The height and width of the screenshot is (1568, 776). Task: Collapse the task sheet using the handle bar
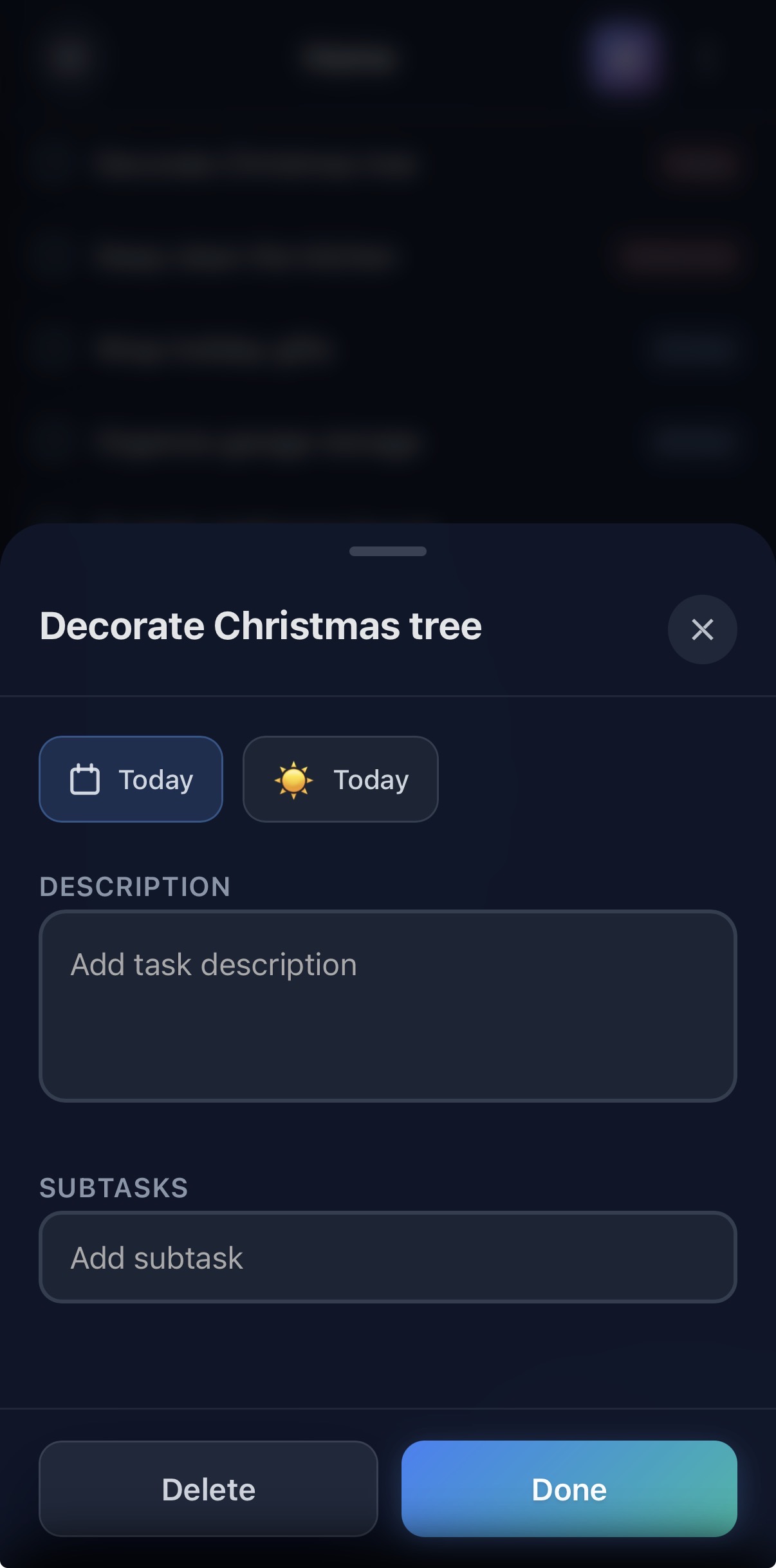(x=388, y=552)
